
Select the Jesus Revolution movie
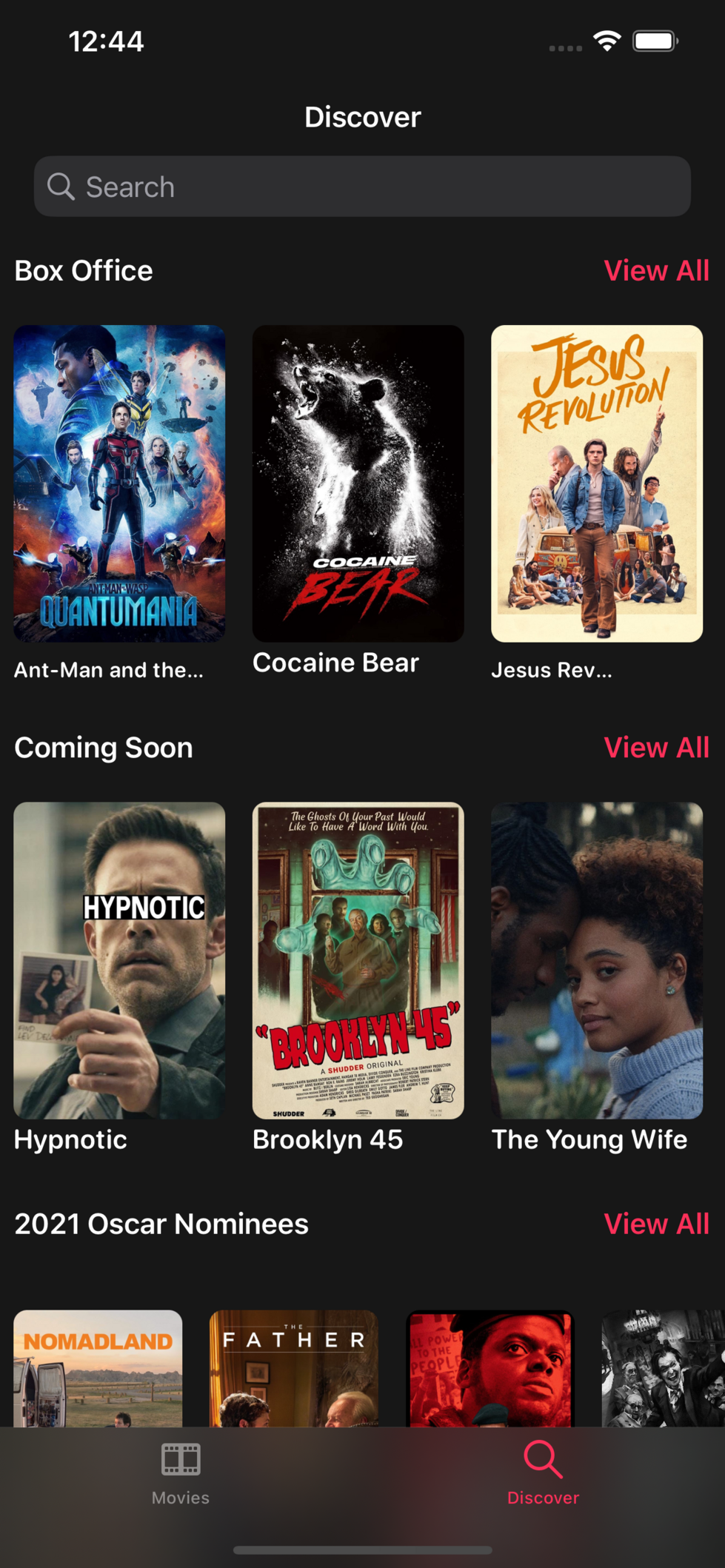pyautogui.click(x=596, y=483)
